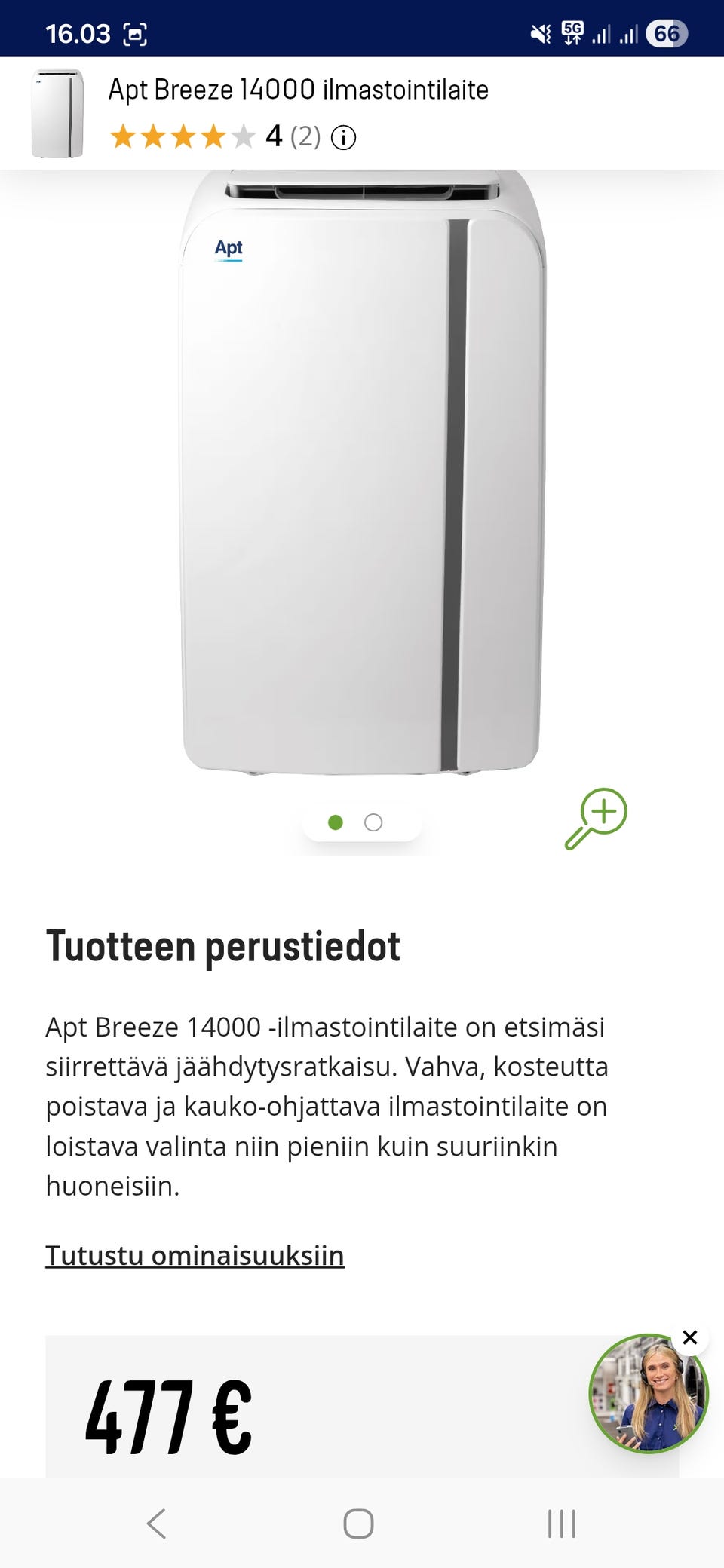
Task: Select the Tuotteen perustiedot heading
Action: point(225,945)
